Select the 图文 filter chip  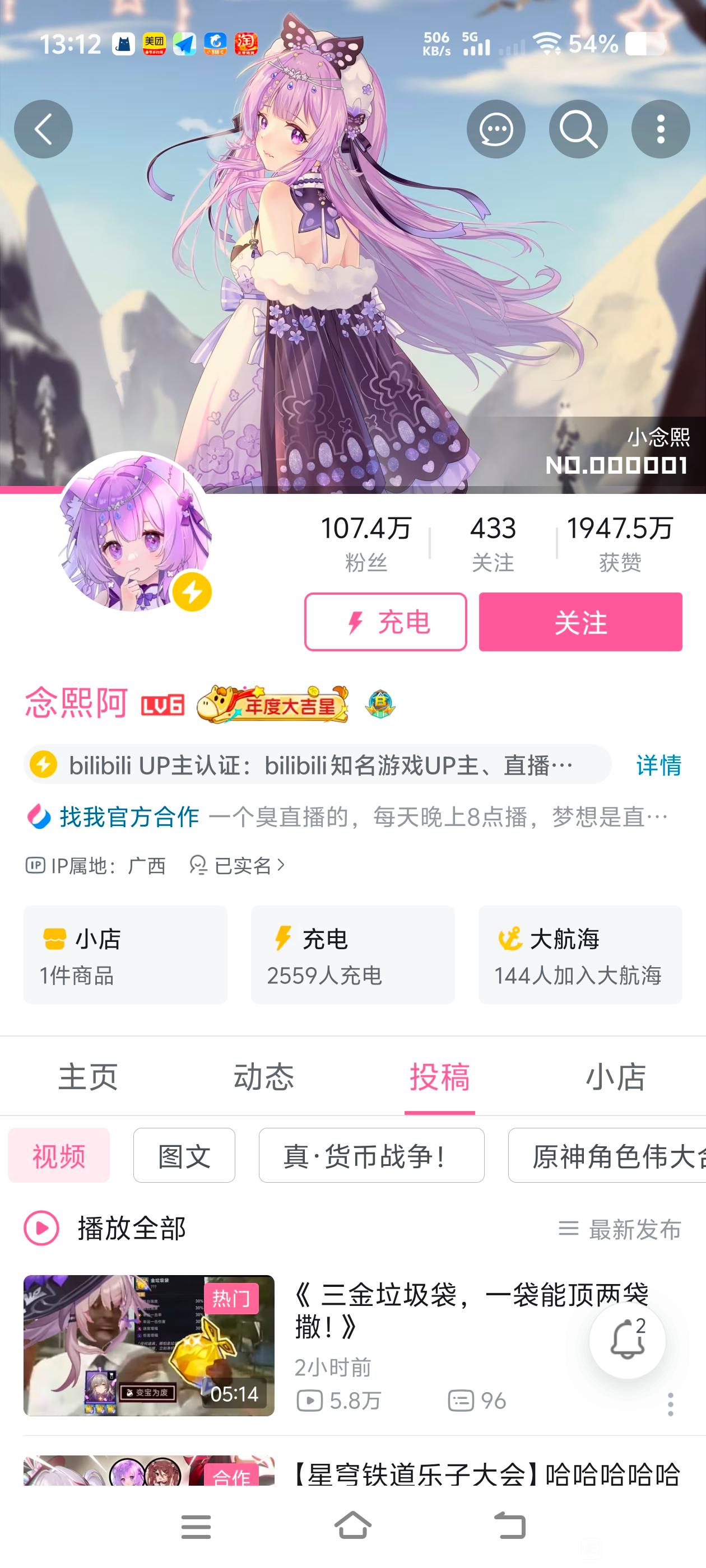pyautogui.click(x=184, y=1155)
